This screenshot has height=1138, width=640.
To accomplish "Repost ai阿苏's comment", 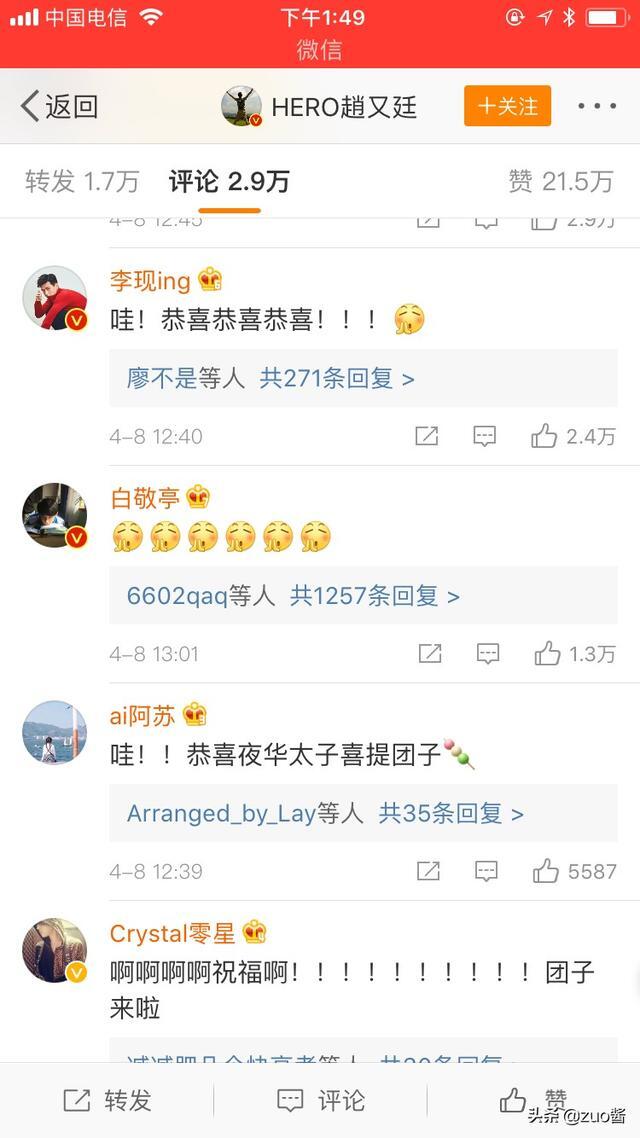I will (x=428, y=871).
